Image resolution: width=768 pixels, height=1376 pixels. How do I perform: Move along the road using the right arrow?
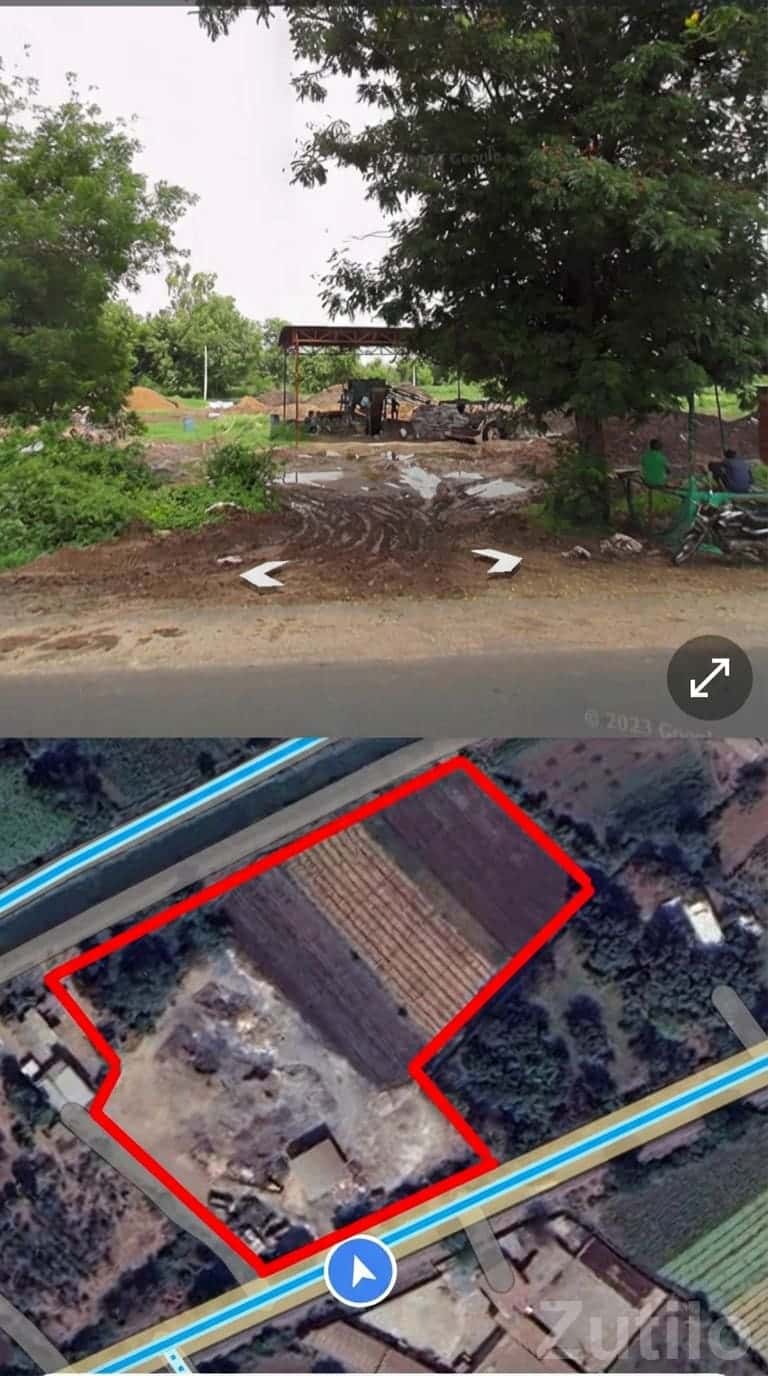coord(498,561)
